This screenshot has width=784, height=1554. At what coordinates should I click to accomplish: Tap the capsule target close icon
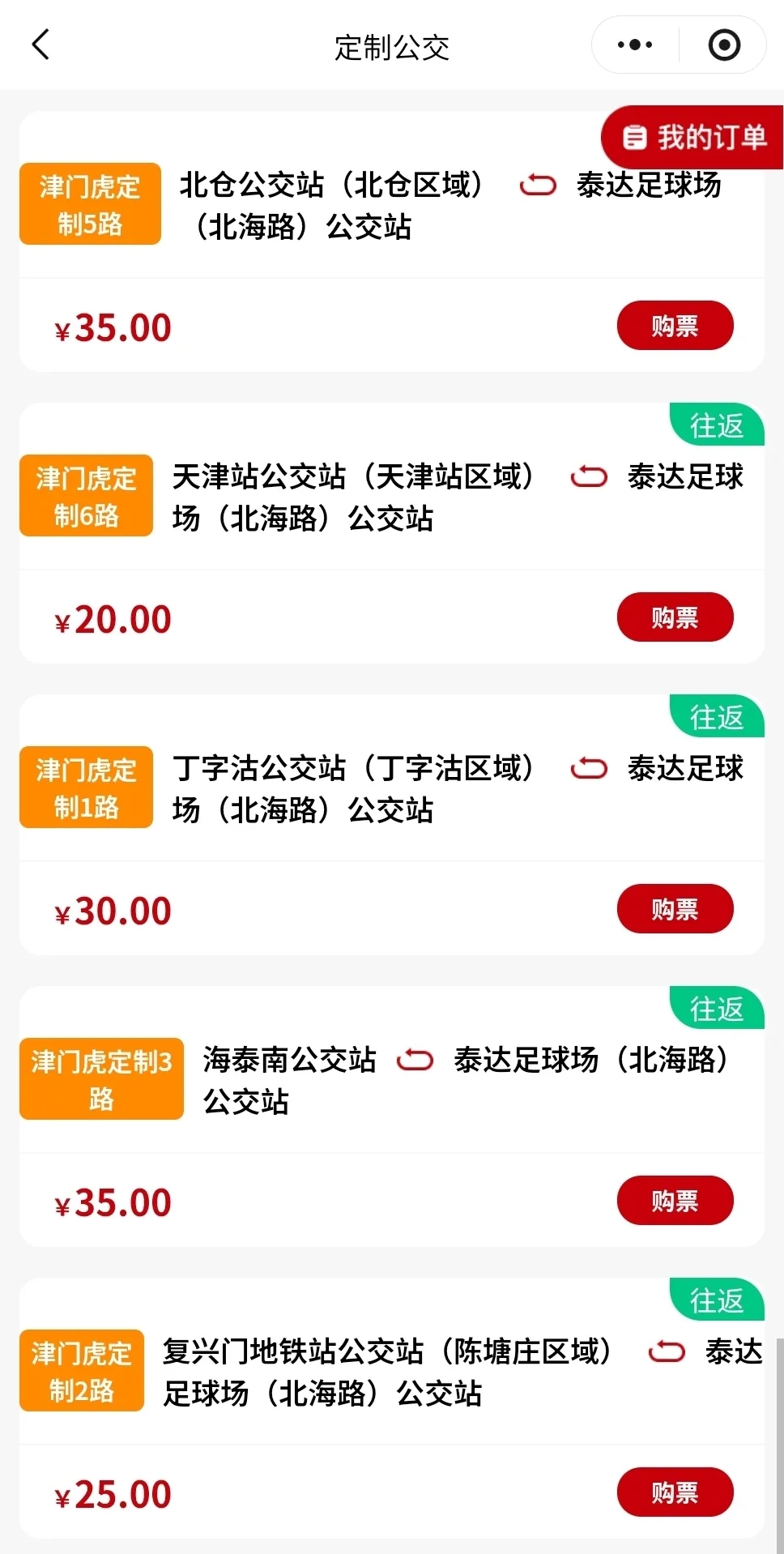(723, 45)
